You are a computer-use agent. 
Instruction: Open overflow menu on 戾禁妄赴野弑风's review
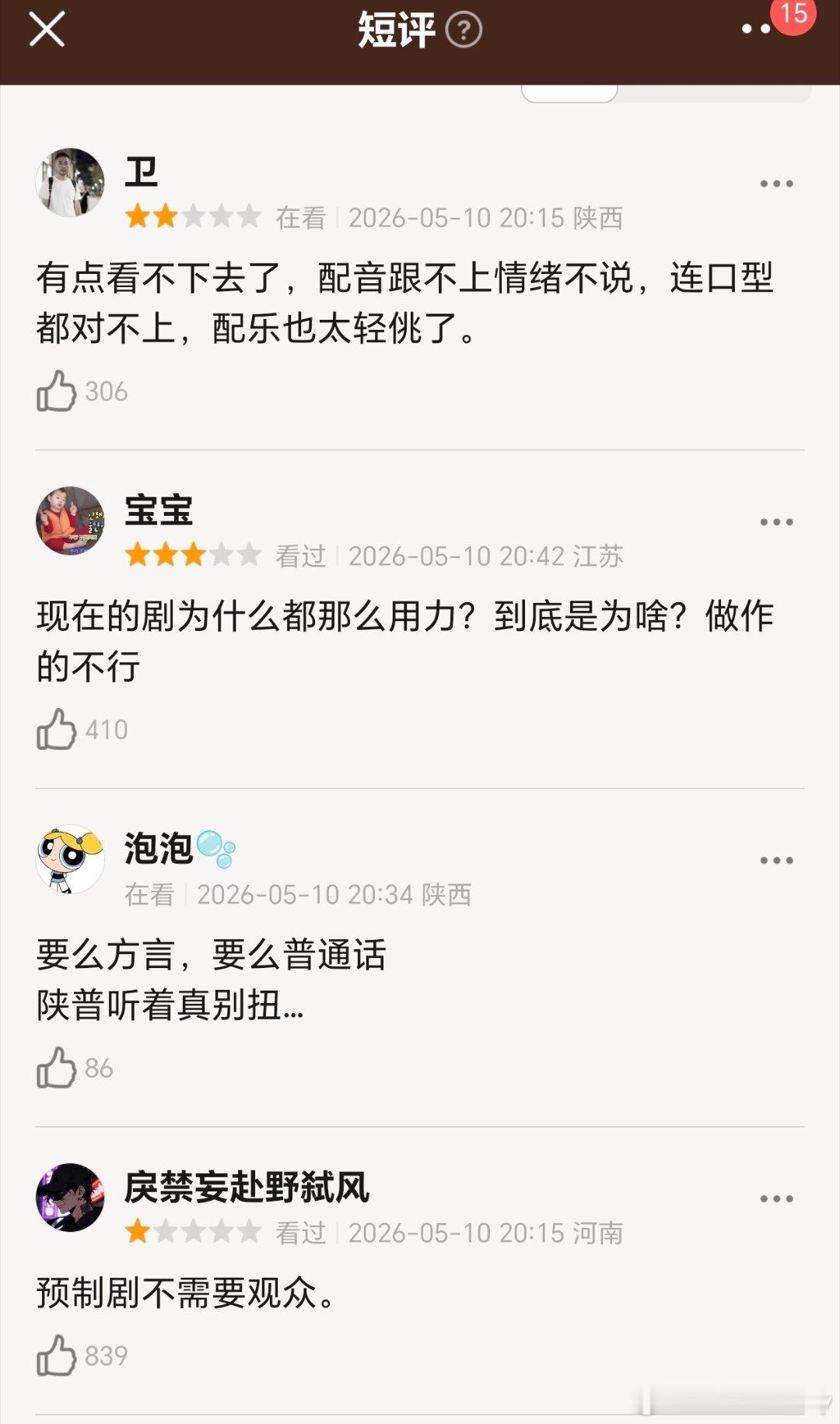[x=776, y=1199]
